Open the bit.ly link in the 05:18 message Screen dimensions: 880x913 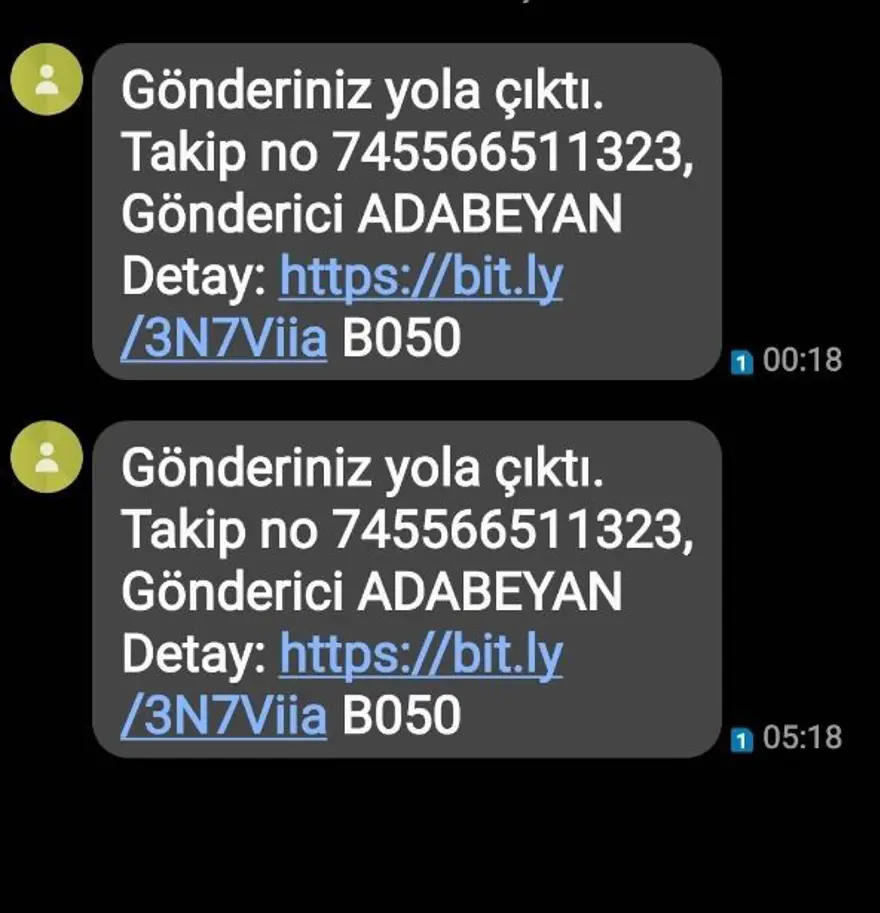420,656
